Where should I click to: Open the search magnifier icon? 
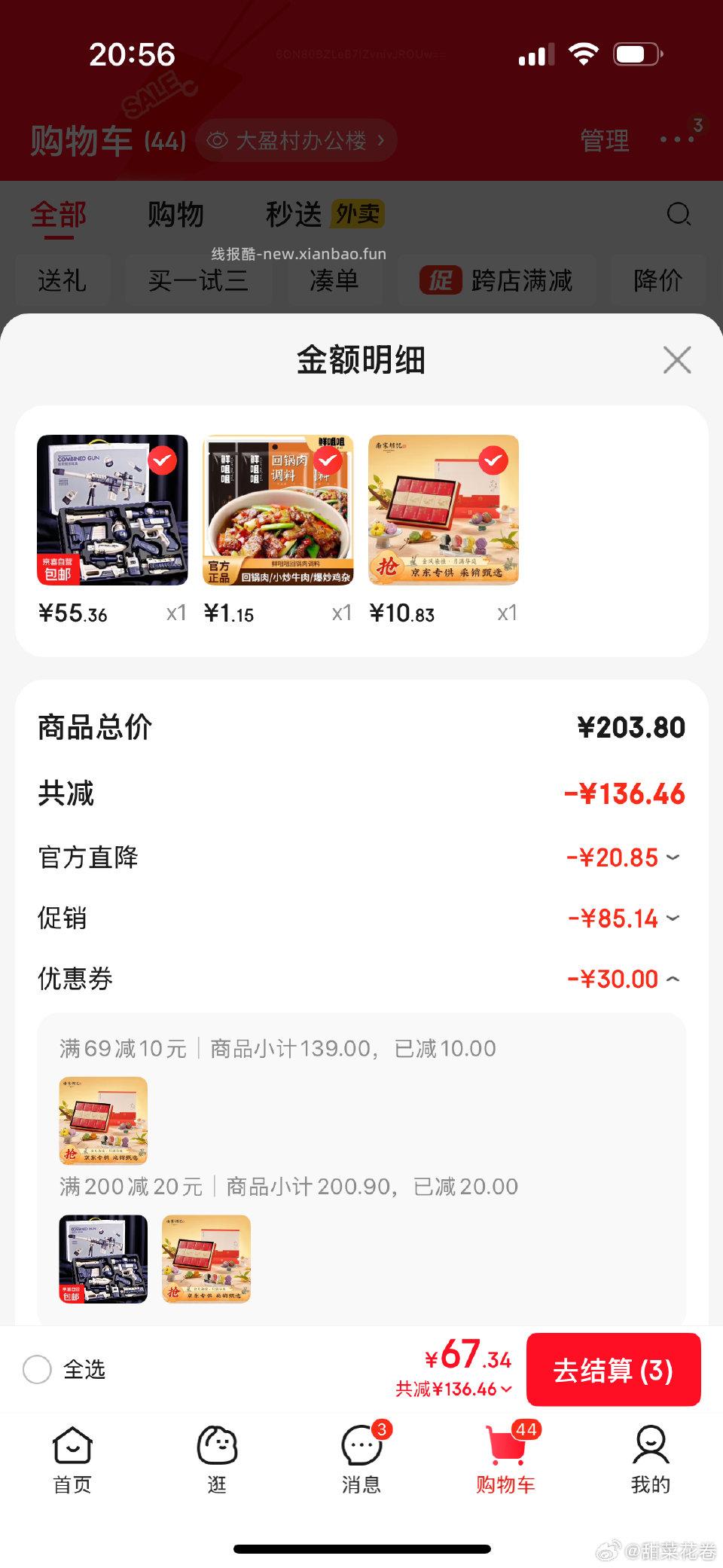[x=679, y=215]
